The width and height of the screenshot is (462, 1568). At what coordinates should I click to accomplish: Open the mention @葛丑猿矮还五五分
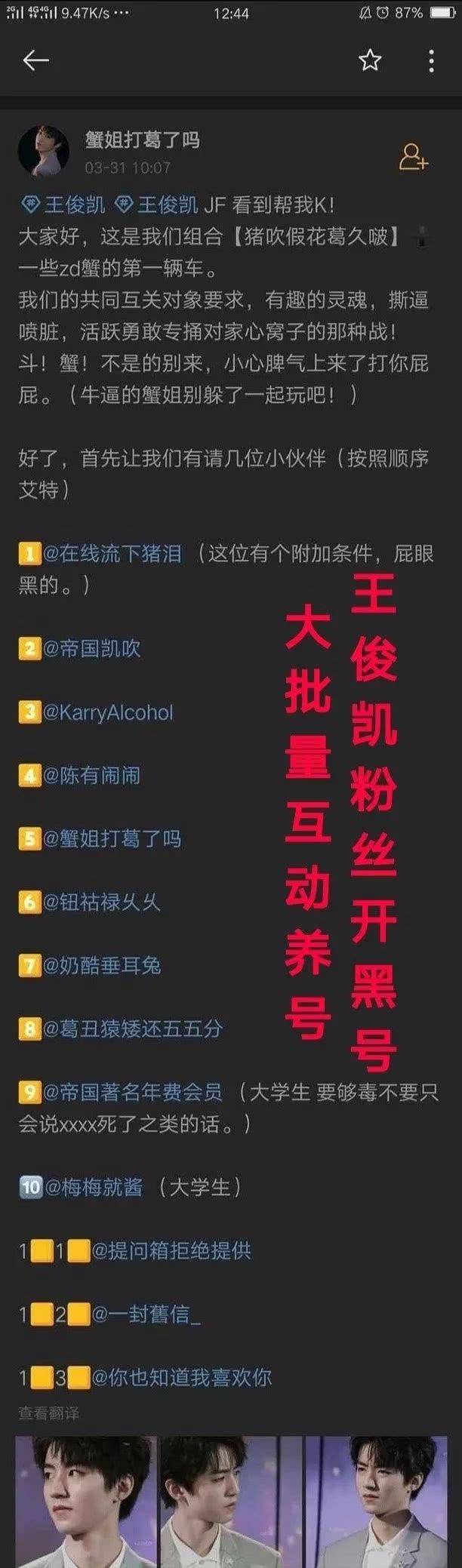point(133,1028)
